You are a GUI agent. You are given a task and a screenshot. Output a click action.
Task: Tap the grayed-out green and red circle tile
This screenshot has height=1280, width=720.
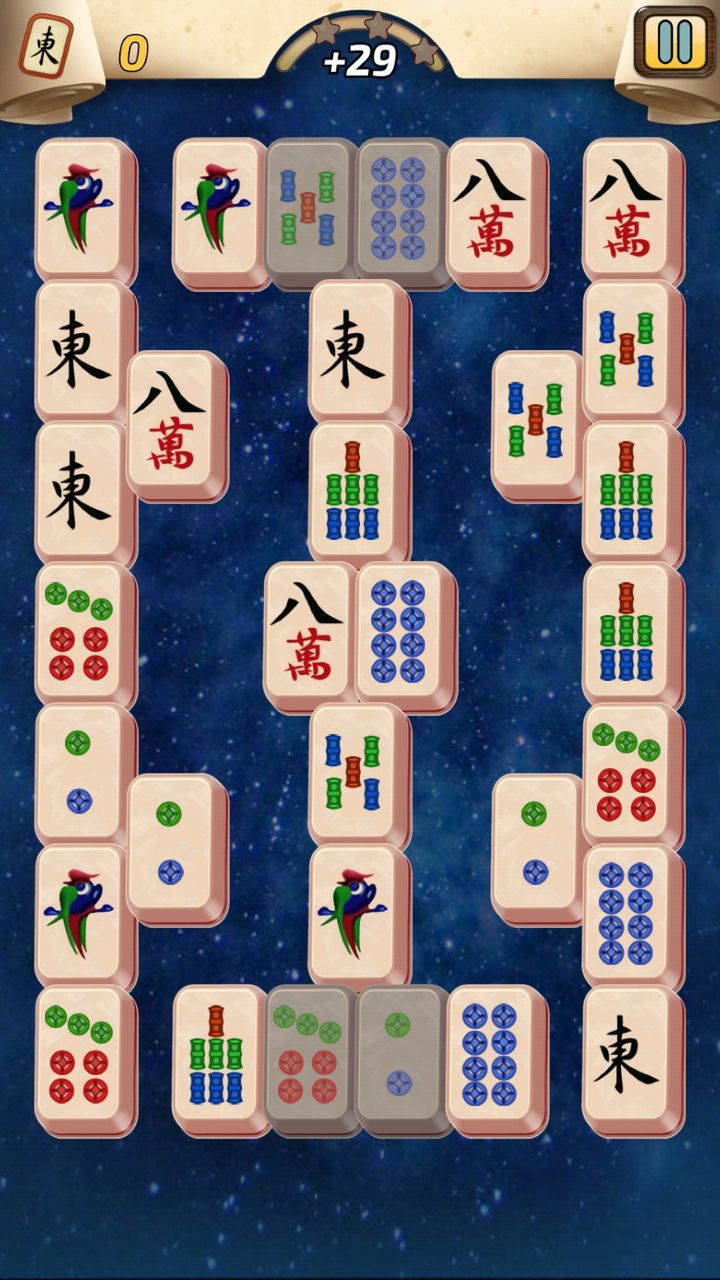[310, 1056]
